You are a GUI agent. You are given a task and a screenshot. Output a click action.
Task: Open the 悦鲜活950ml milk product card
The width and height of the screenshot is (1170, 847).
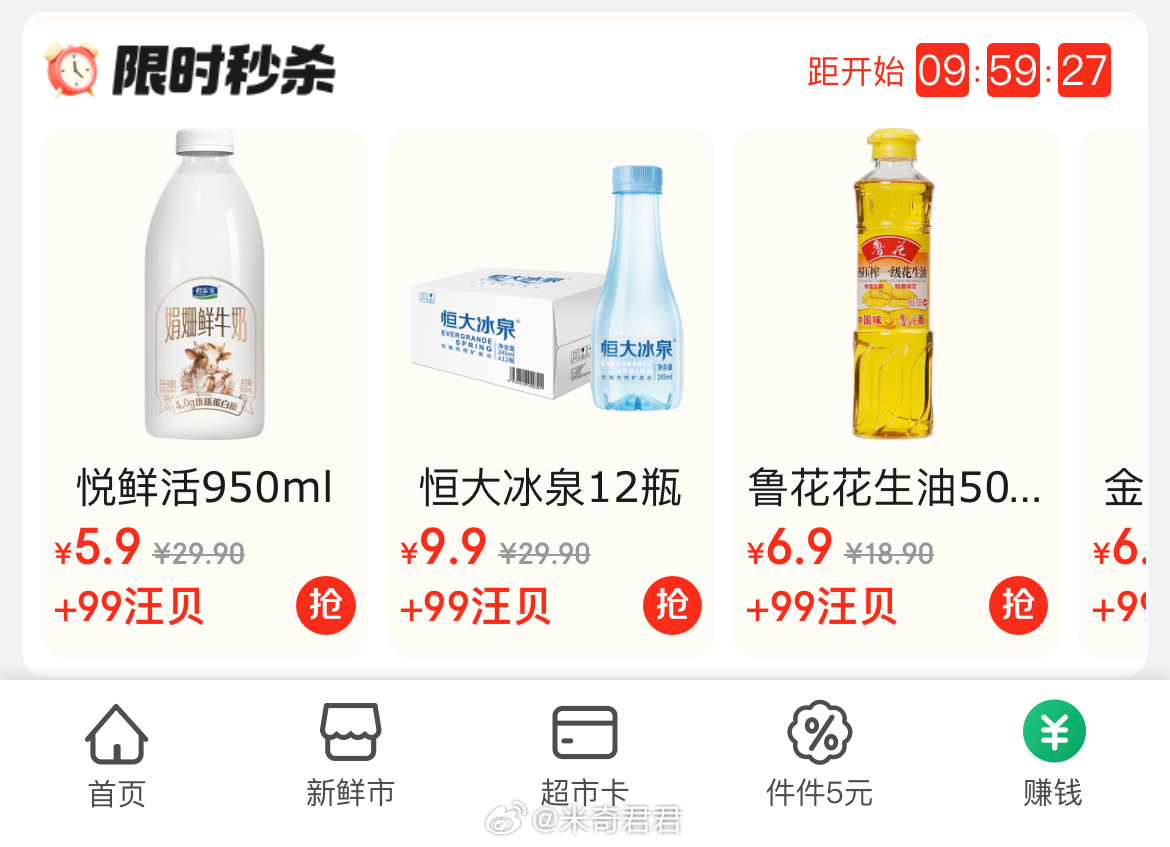tap(205, 300)
